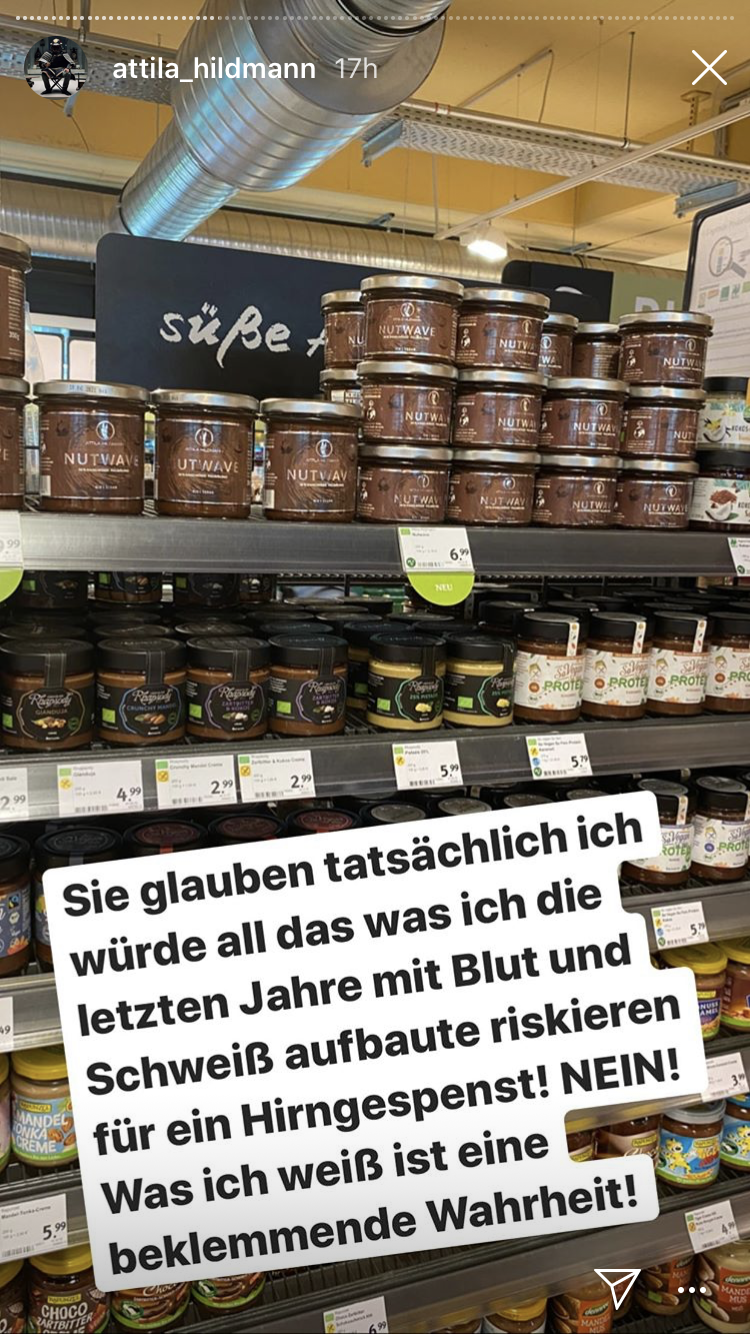Close the story viewer
Screen dimensions: 750x1334
(709, 68)
